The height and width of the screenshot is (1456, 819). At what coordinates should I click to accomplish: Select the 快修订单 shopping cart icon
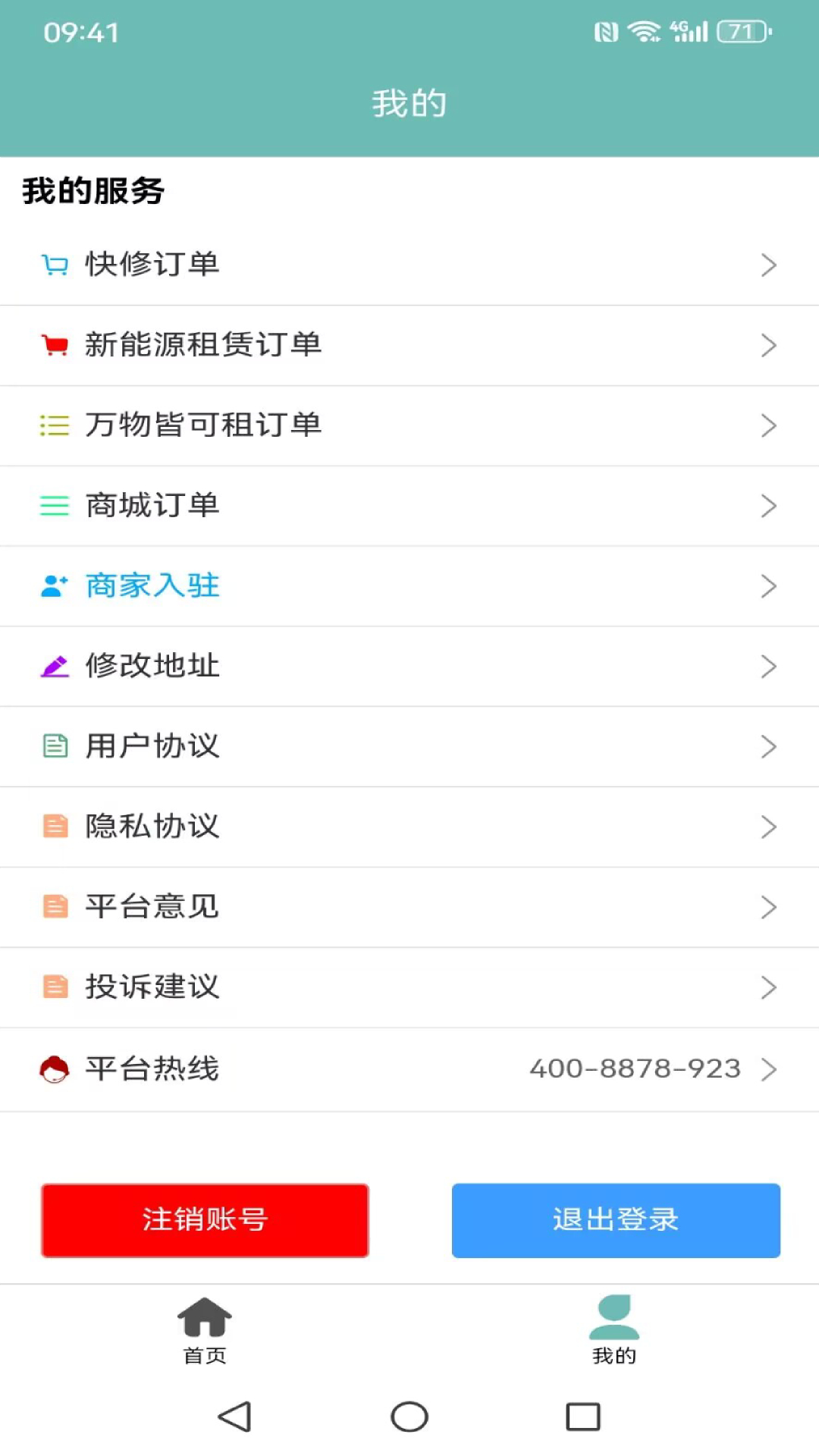[54, 264]
